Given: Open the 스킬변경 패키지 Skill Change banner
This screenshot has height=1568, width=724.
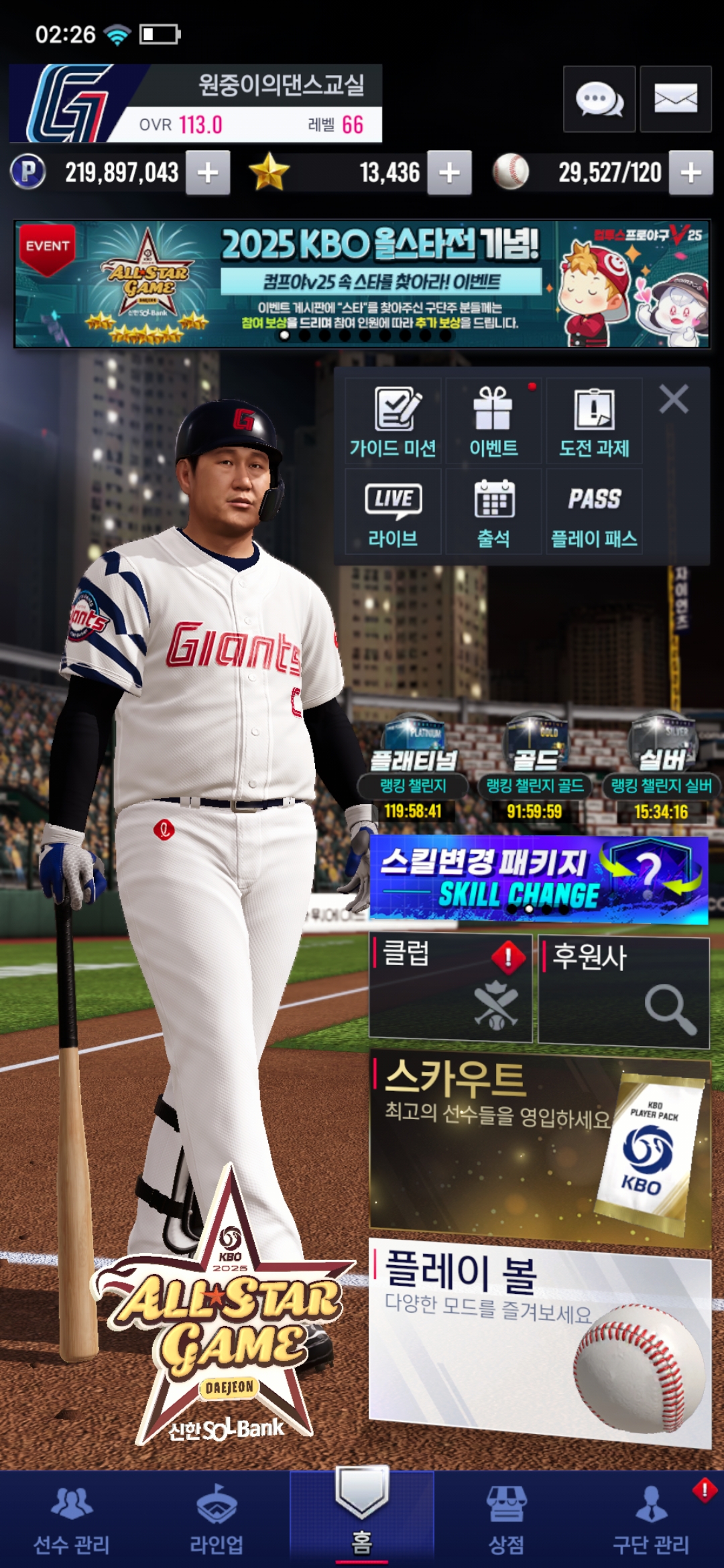Looking at the screenshot, I should pos(538,879).
